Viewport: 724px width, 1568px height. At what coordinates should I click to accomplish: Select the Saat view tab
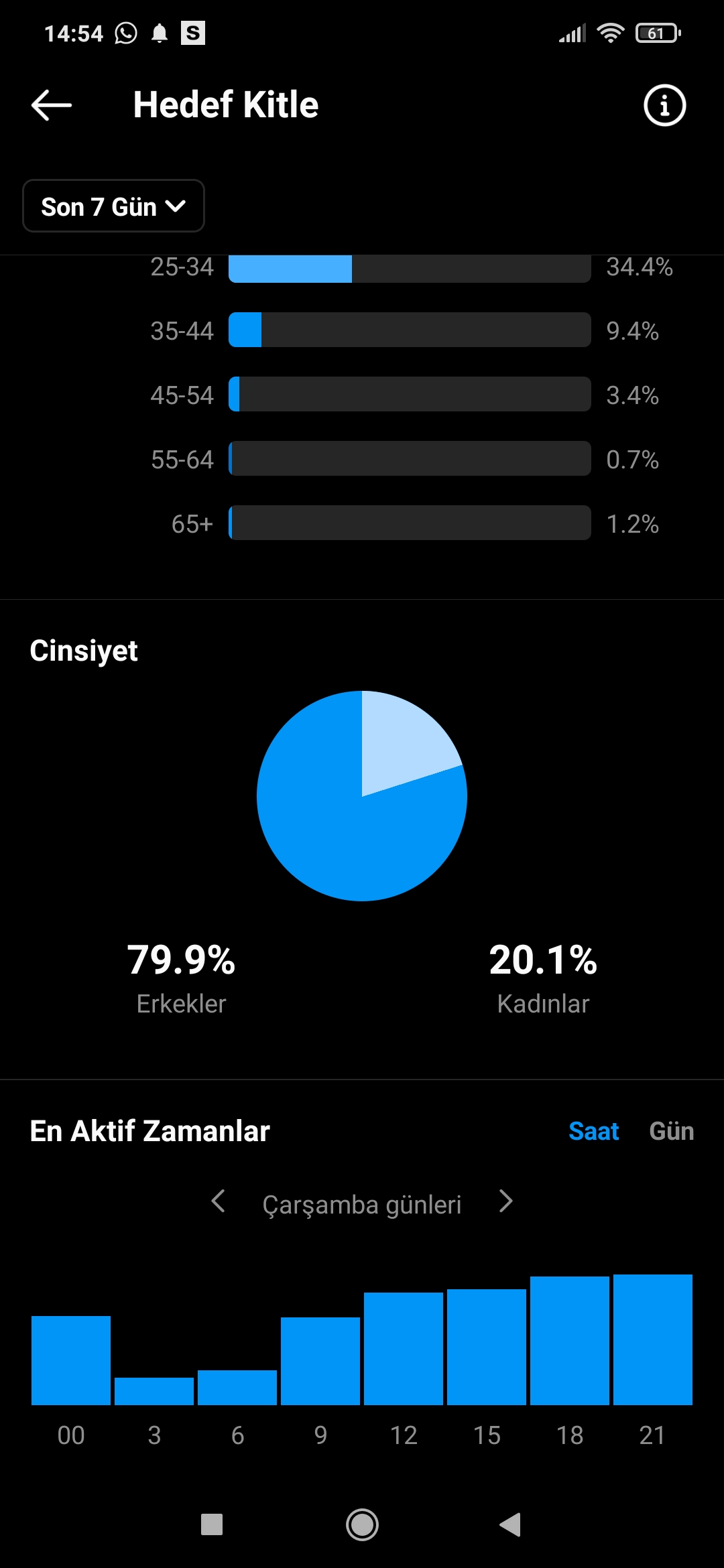coord(593,1131)
